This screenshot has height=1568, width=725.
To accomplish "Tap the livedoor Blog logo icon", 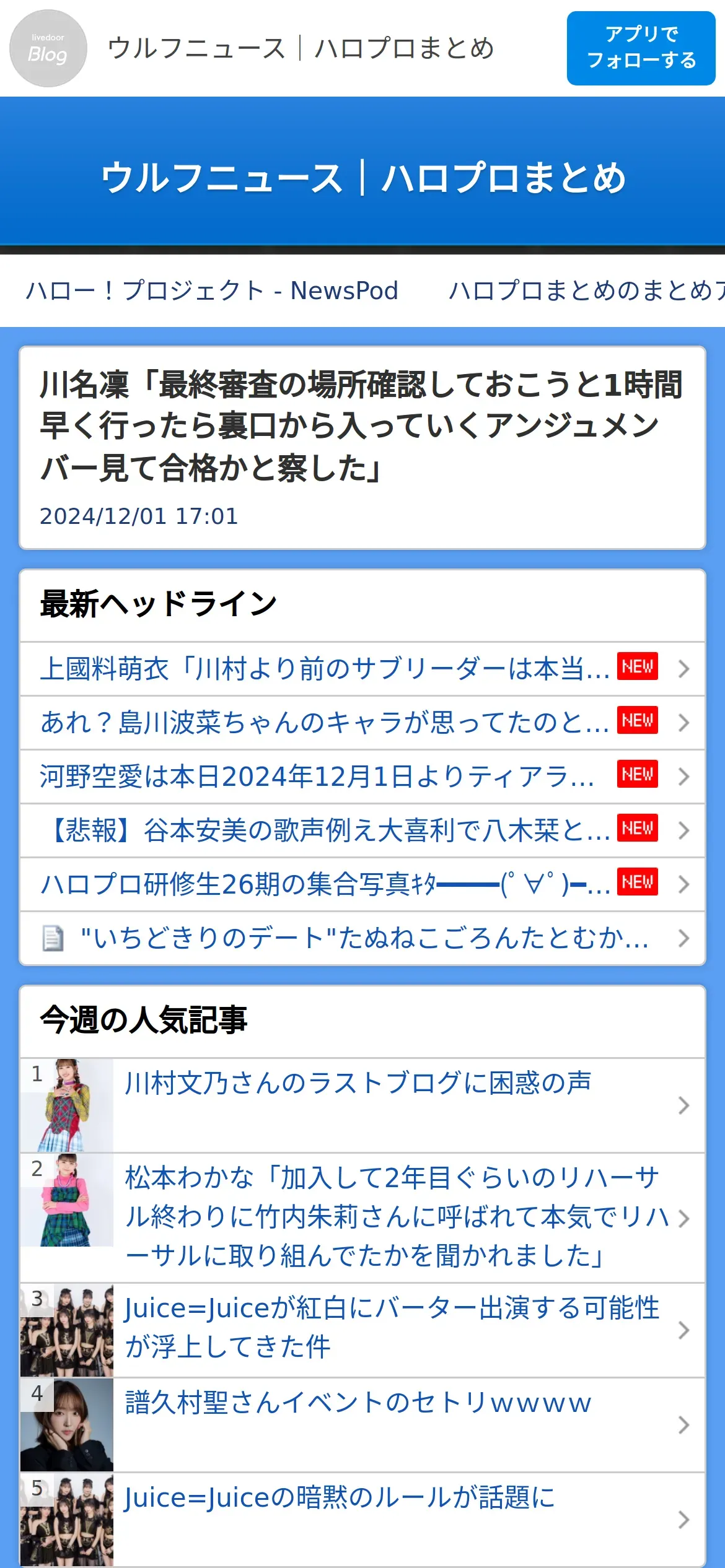I will click(48, 48).
